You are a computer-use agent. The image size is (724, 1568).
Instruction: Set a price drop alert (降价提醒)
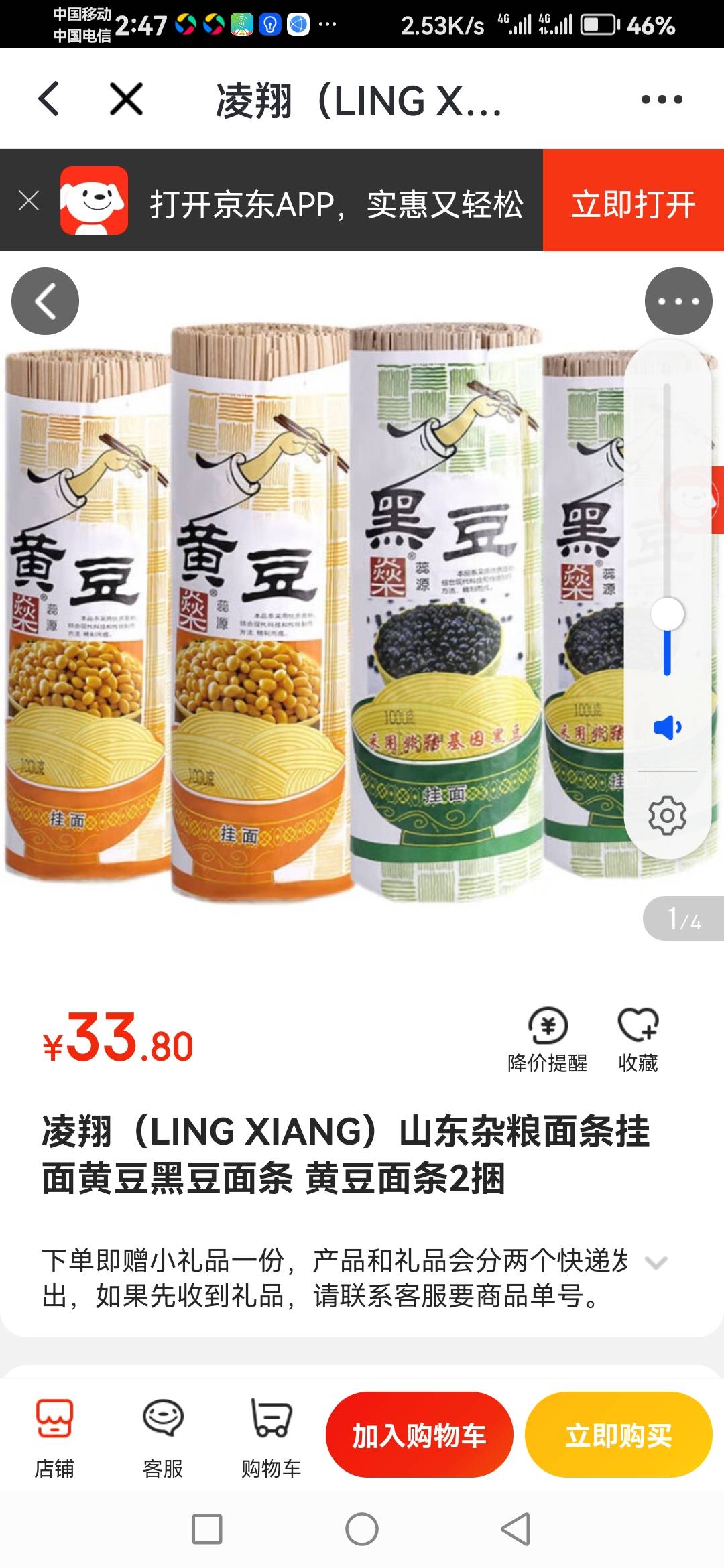(548, 1039)
